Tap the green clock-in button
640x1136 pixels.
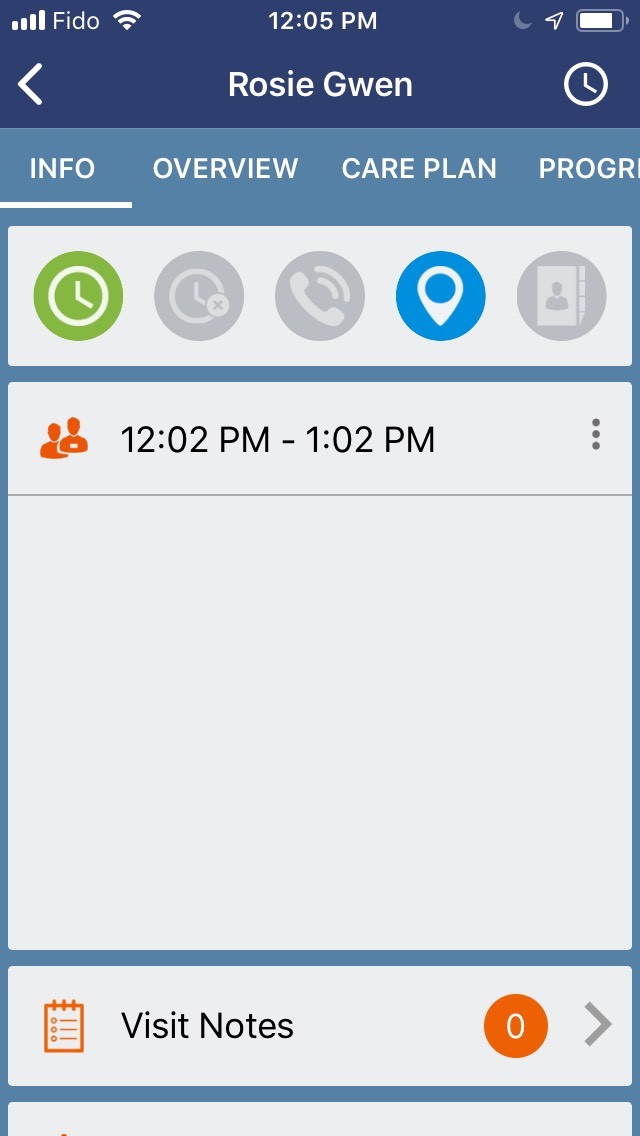click(x=78, y=296)
